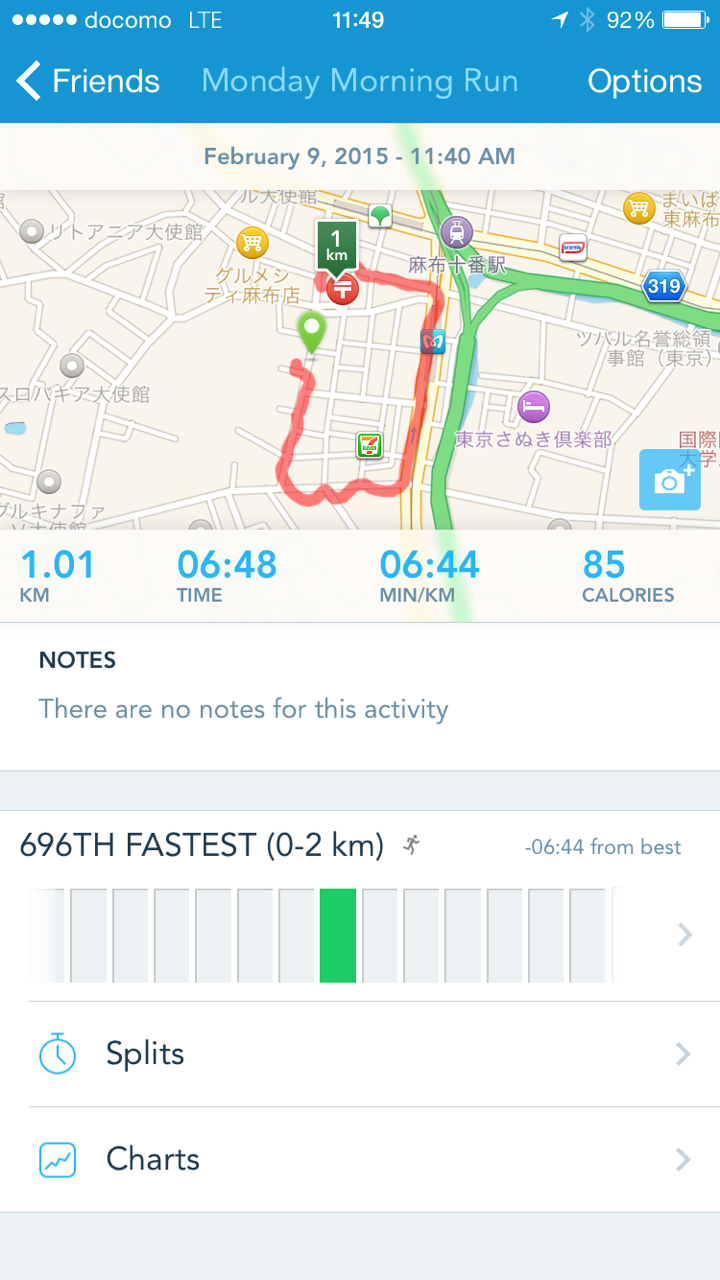
Task: Go back to Friends
Action: pyautogui.click(x=88, y=81)
